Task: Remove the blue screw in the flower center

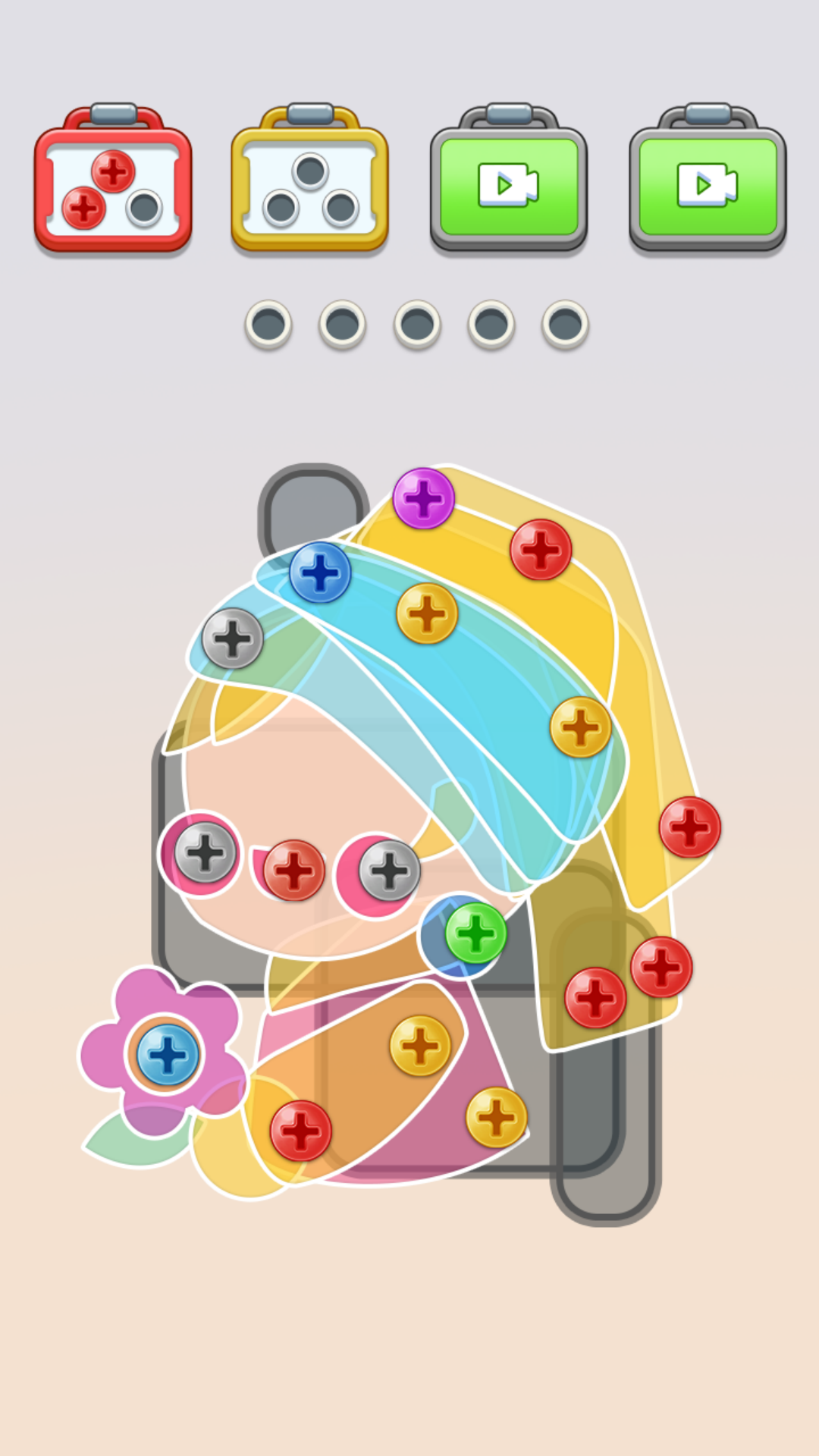Action: coord(168,1055)
